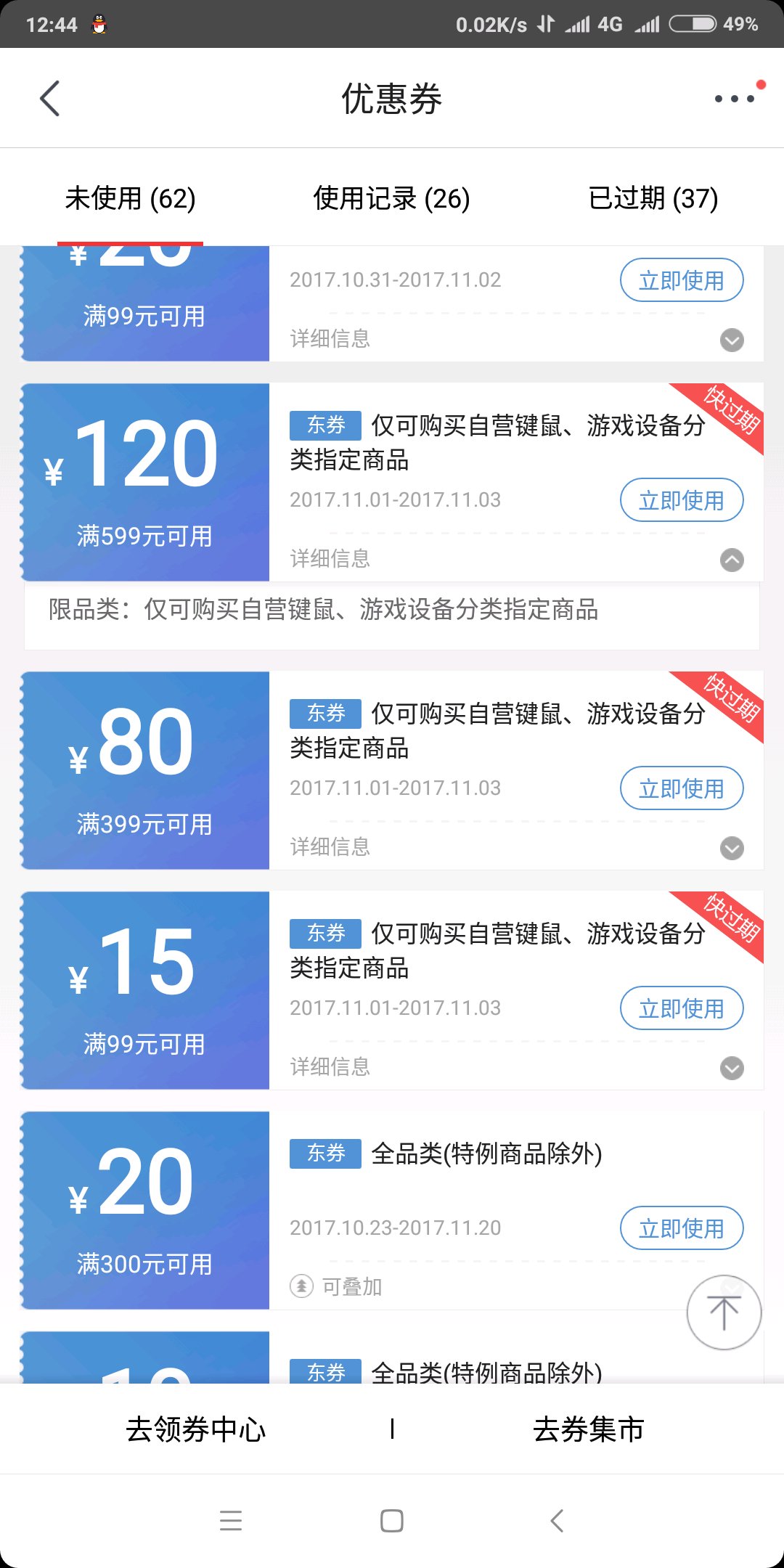Go back using the top-left arrow

pyautogui.click(x=49, y=98)
